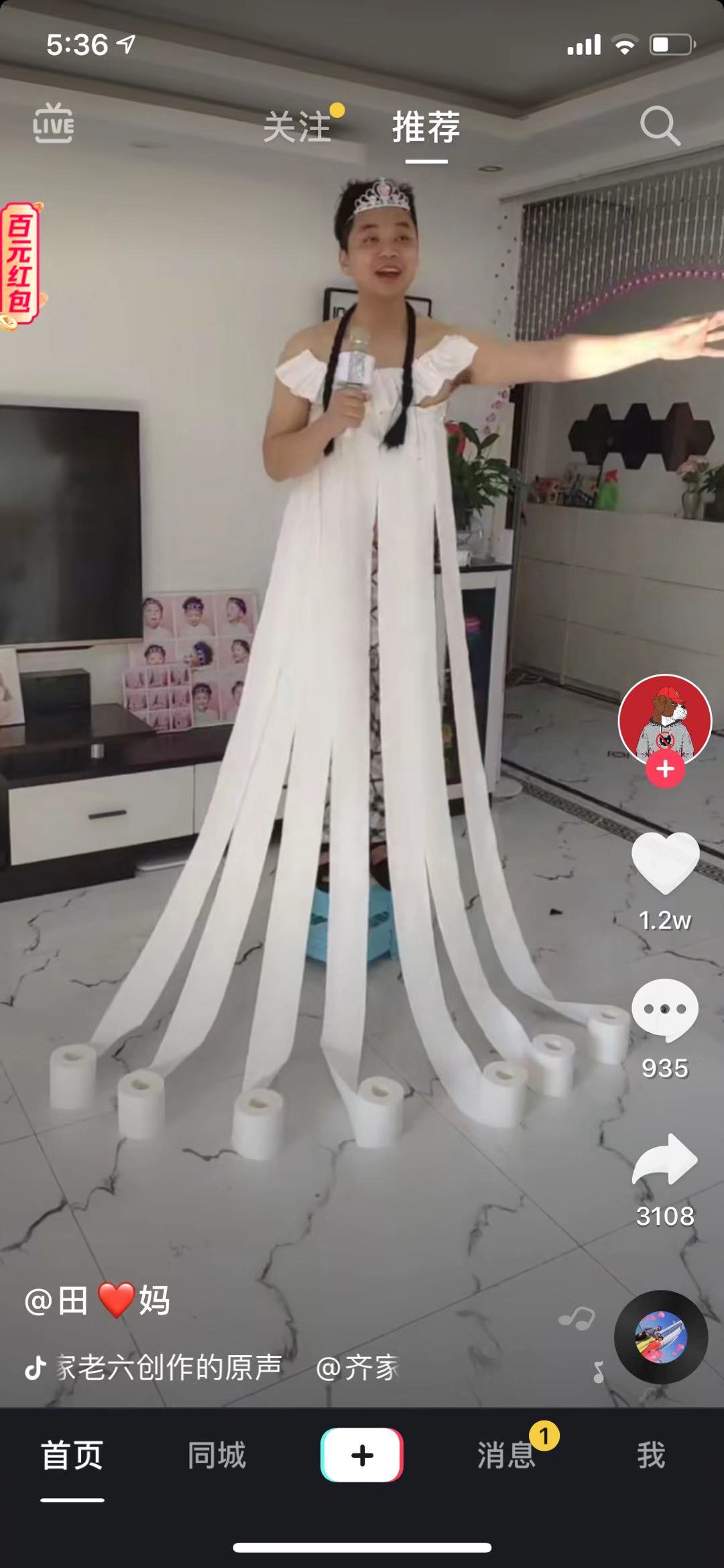Open the LIVE icon
The image size is (724, 1568).
click(x=54, y=123)
